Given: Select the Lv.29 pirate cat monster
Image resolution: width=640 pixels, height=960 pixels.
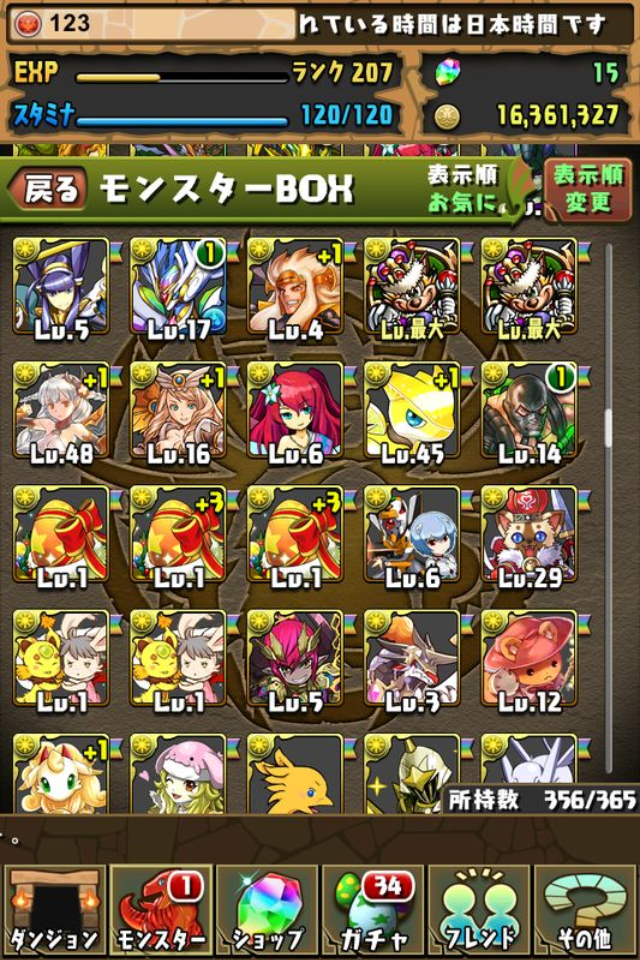Looking at the screenshot, I should click(x=529, y=533).
